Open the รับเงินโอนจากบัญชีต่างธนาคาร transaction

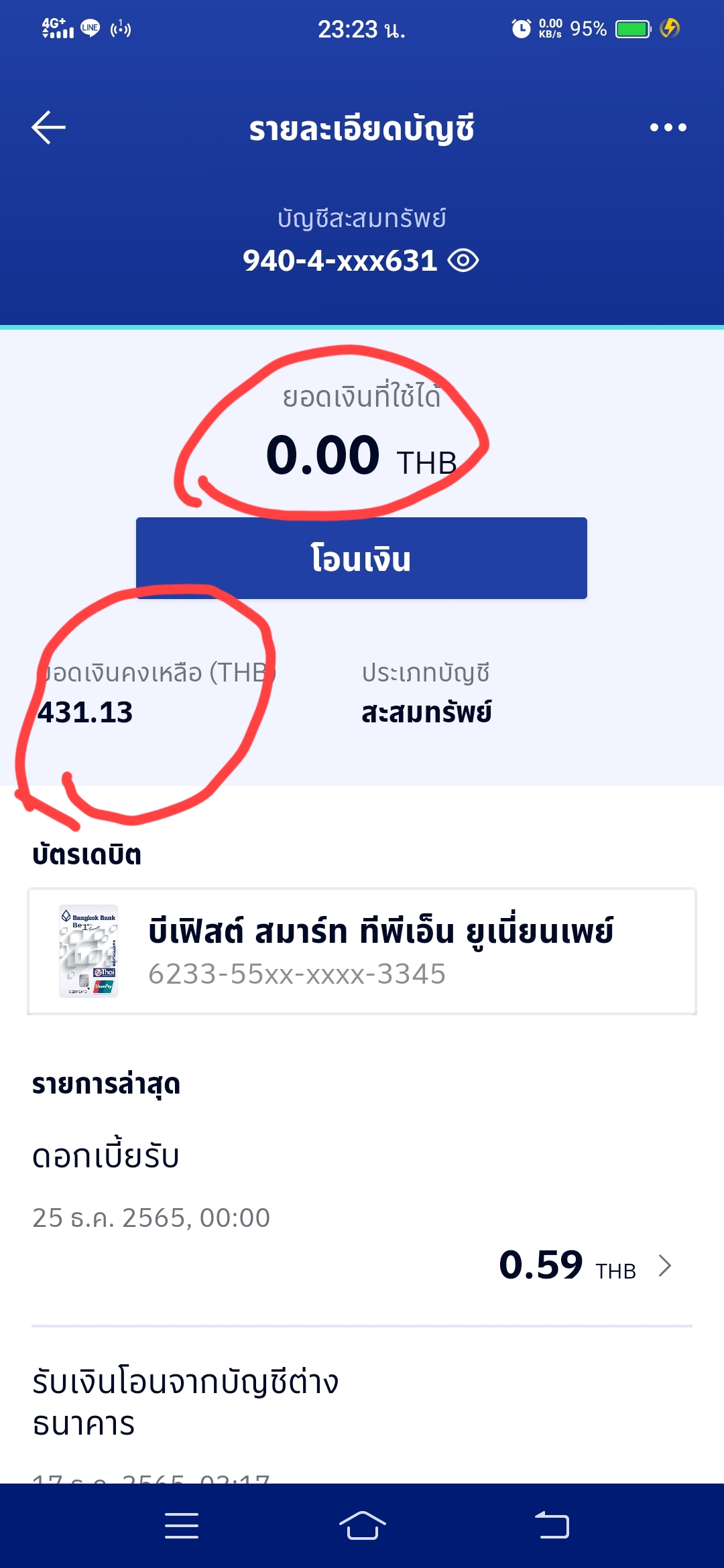[x=361, y=1414]
